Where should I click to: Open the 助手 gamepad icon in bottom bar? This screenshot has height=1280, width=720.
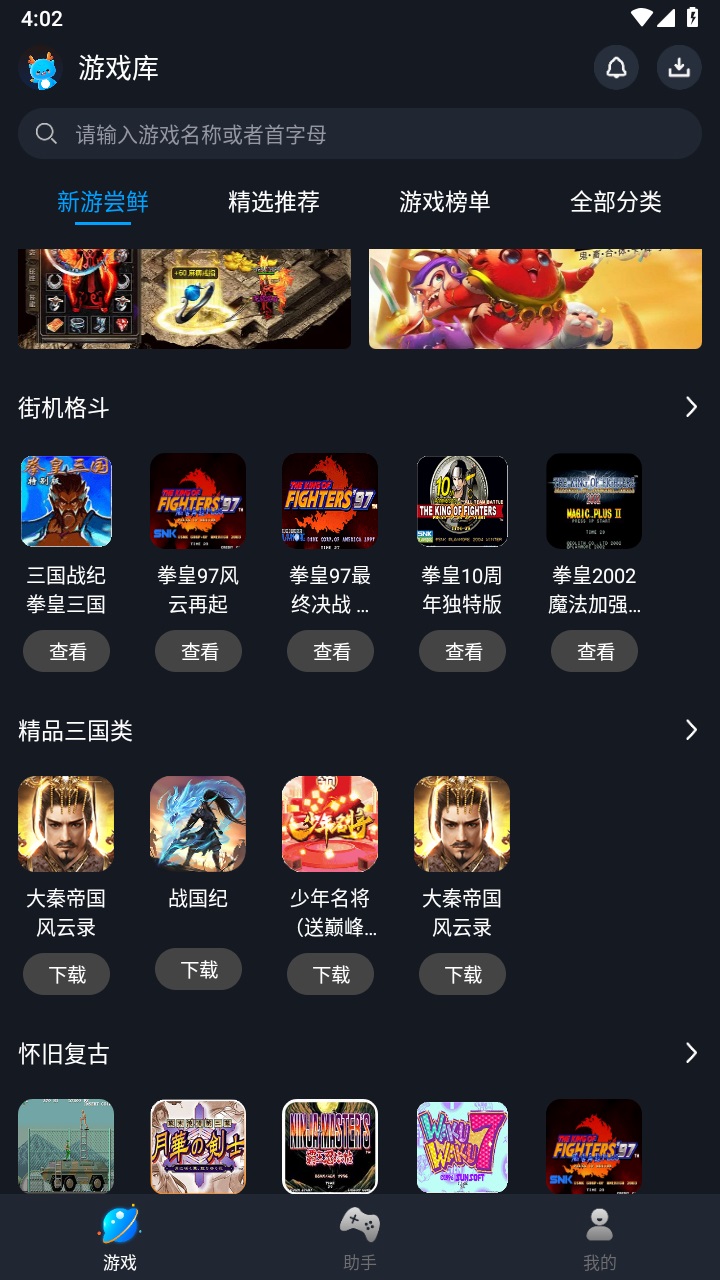pyautogui.click(x=360, y=1222)
